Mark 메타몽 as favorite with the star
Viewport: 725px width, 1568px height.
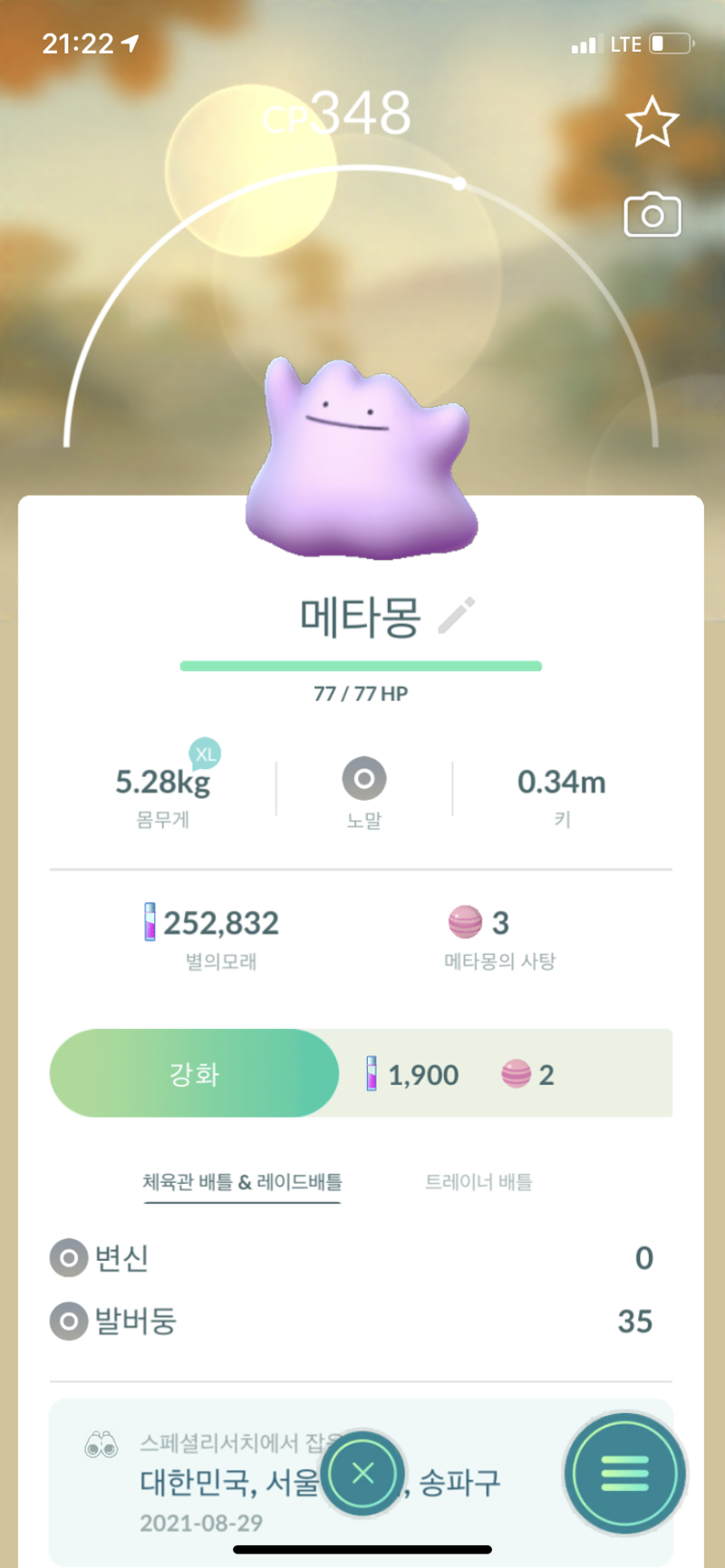coord(652,122)
